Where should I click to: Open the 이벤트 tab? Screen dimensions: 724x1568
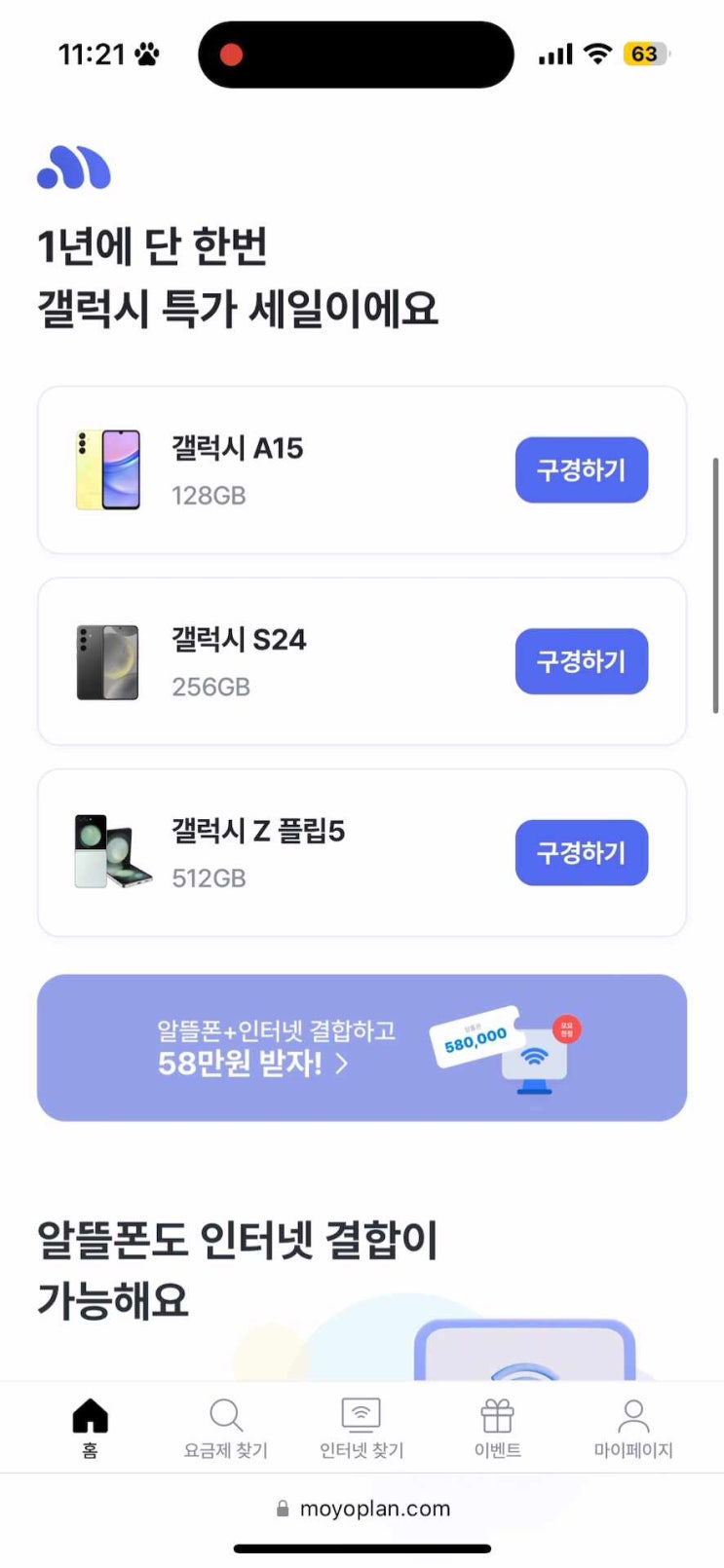pos(497,1428)
